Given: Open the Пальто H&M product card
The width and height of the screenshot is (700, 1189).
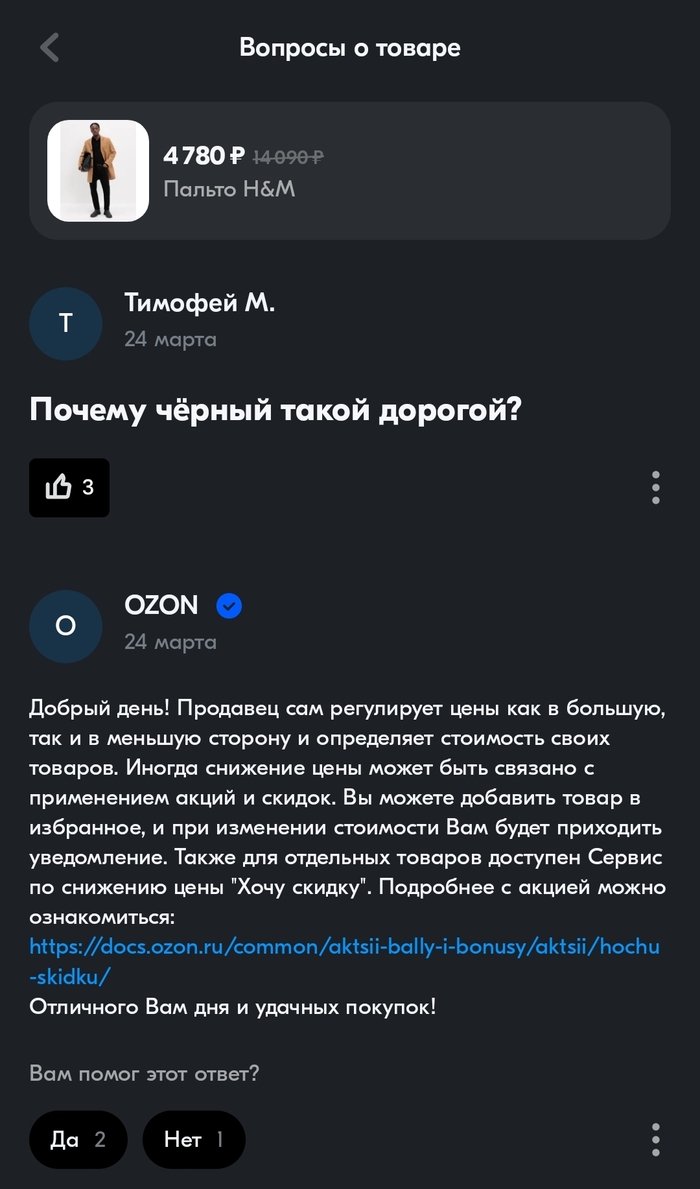Looking at the screenshot, I should click(x=349, y=171).
